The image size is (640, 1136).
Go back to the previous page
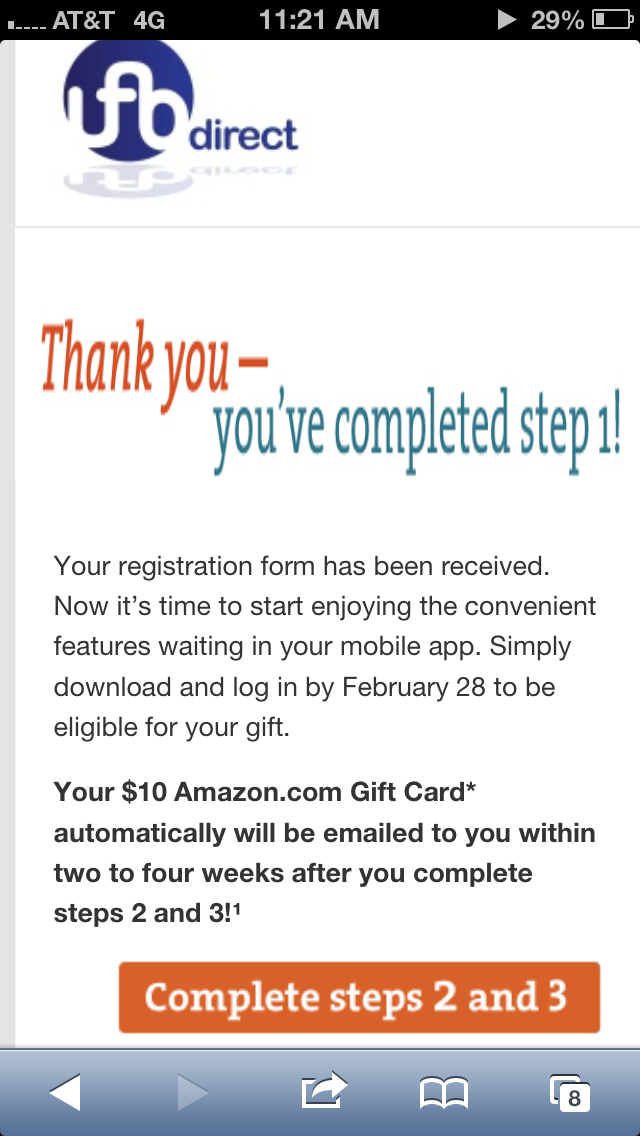65,1092
